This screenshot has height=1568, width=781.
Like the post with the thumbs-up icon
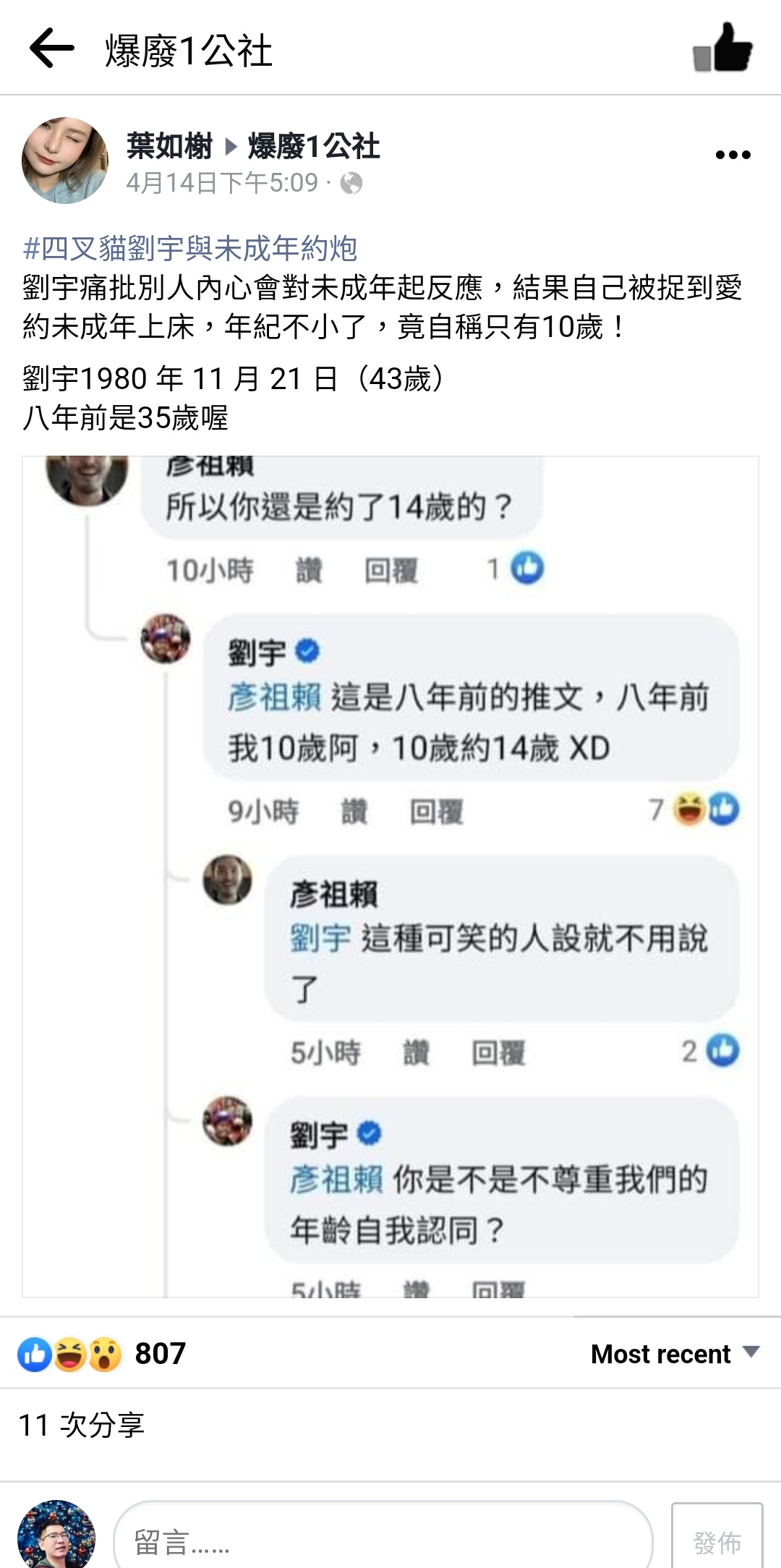tap(722, 48)
